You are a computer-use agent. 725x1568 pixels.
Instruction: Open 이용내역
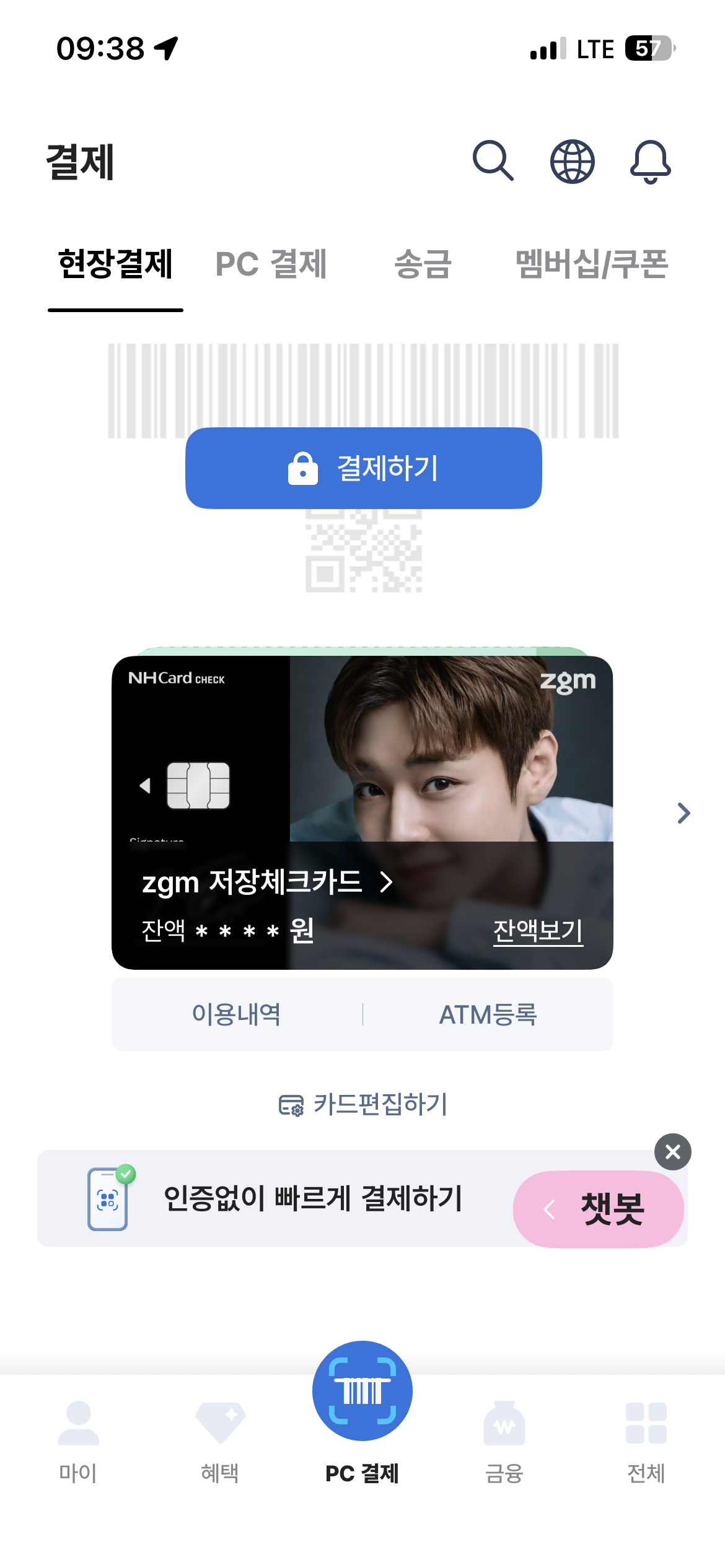coord(237,1014)
